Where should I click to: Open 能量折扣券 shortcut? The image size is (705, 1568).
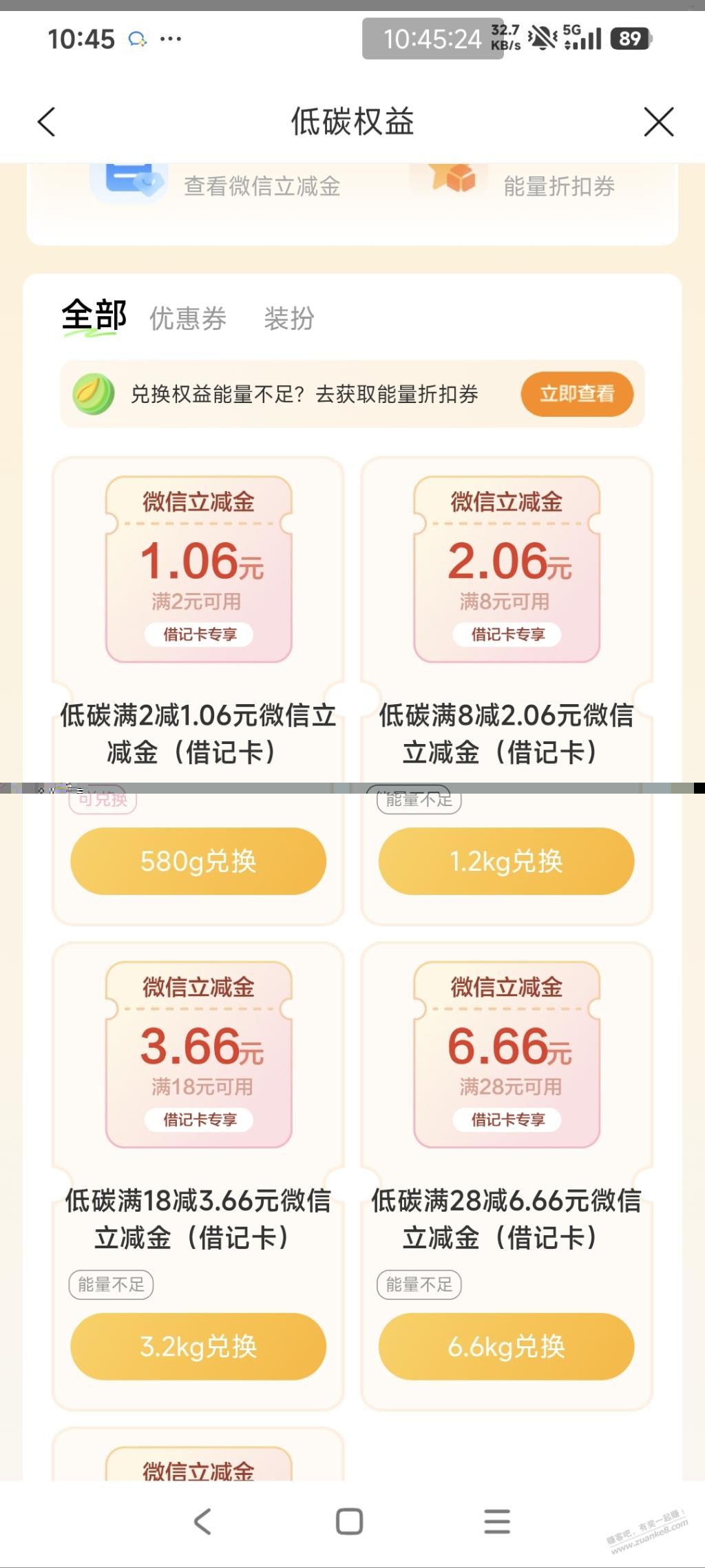tap(558, 186)
